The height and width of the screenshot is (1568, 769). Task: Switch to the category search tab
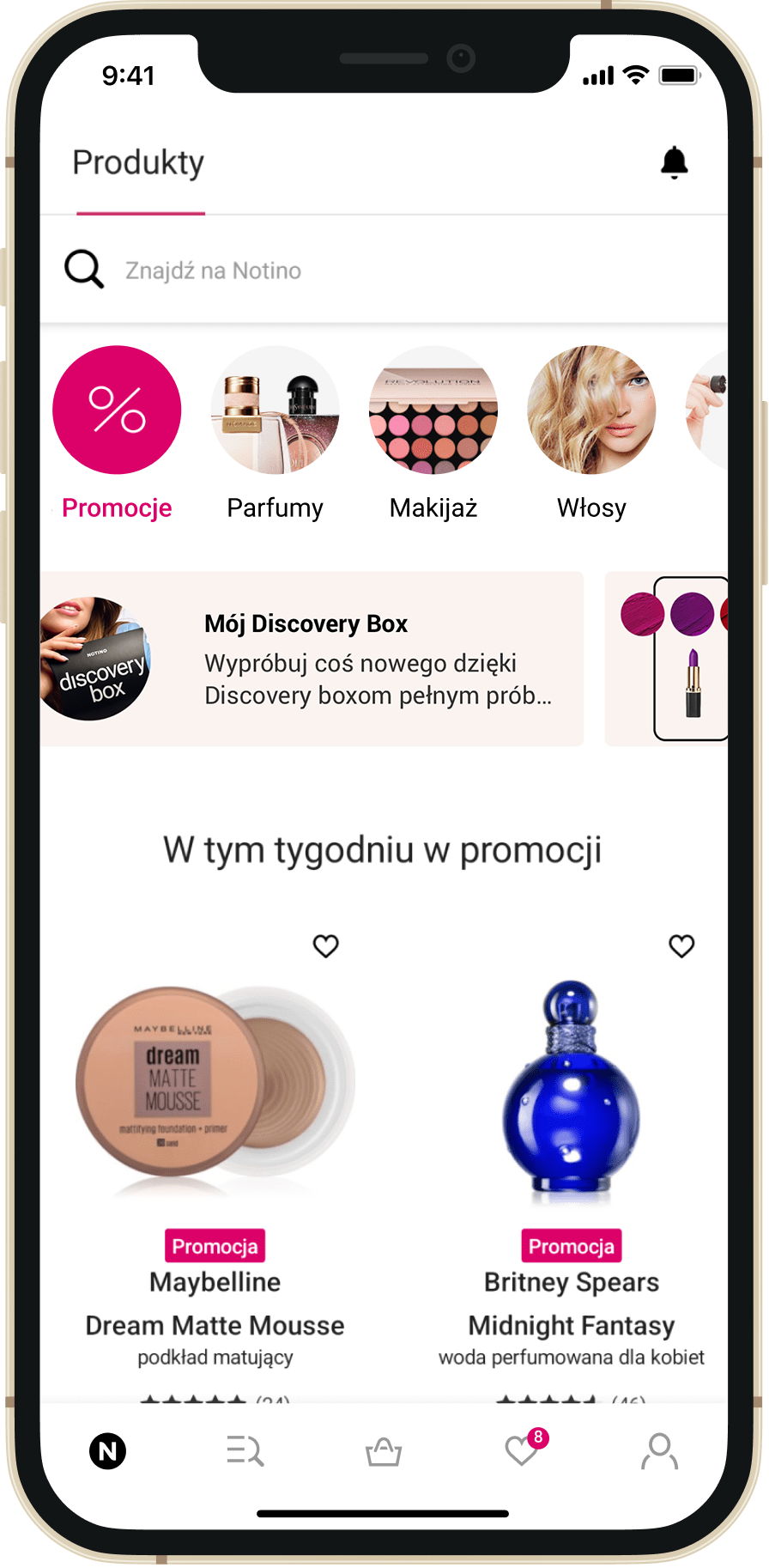[245, 1451]
